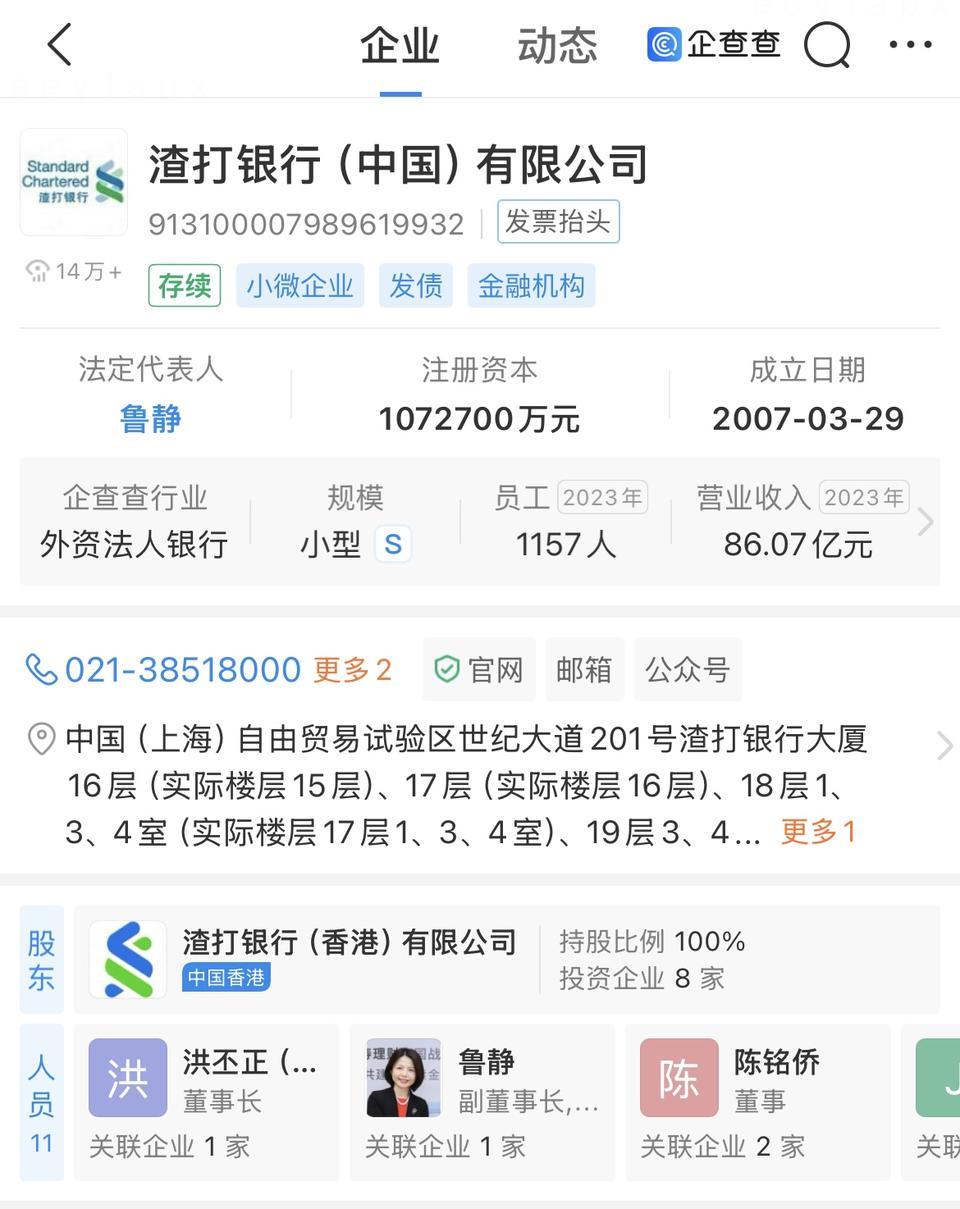Open shareholder 渣打银行（香港）有限公司
Image resolution: width=960 pixels, height=1209 pixels.
click(x=349, y=942)
